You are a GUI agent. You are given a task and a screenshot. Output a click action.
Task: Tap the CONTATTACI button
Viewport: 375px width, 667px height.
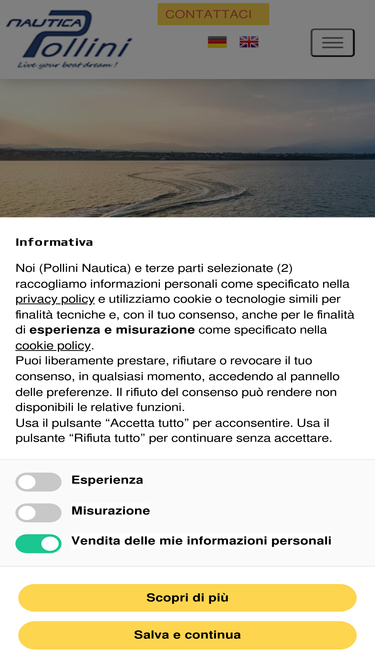(213, 14)
